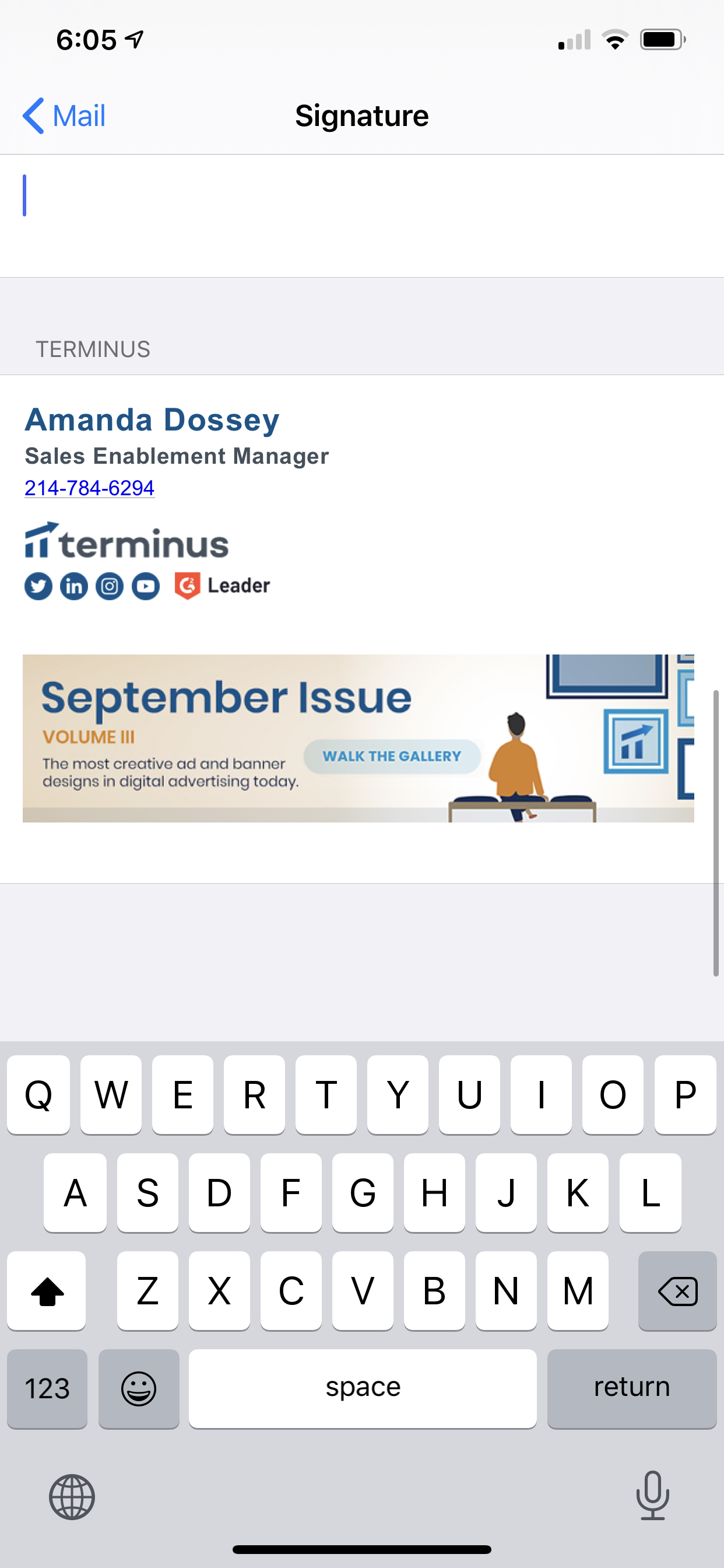Image resolution: width=724 pixels, height=1568 pixels.
Task: Open the LinkedIn icon in signature
Action: click(x=74, y=586)
